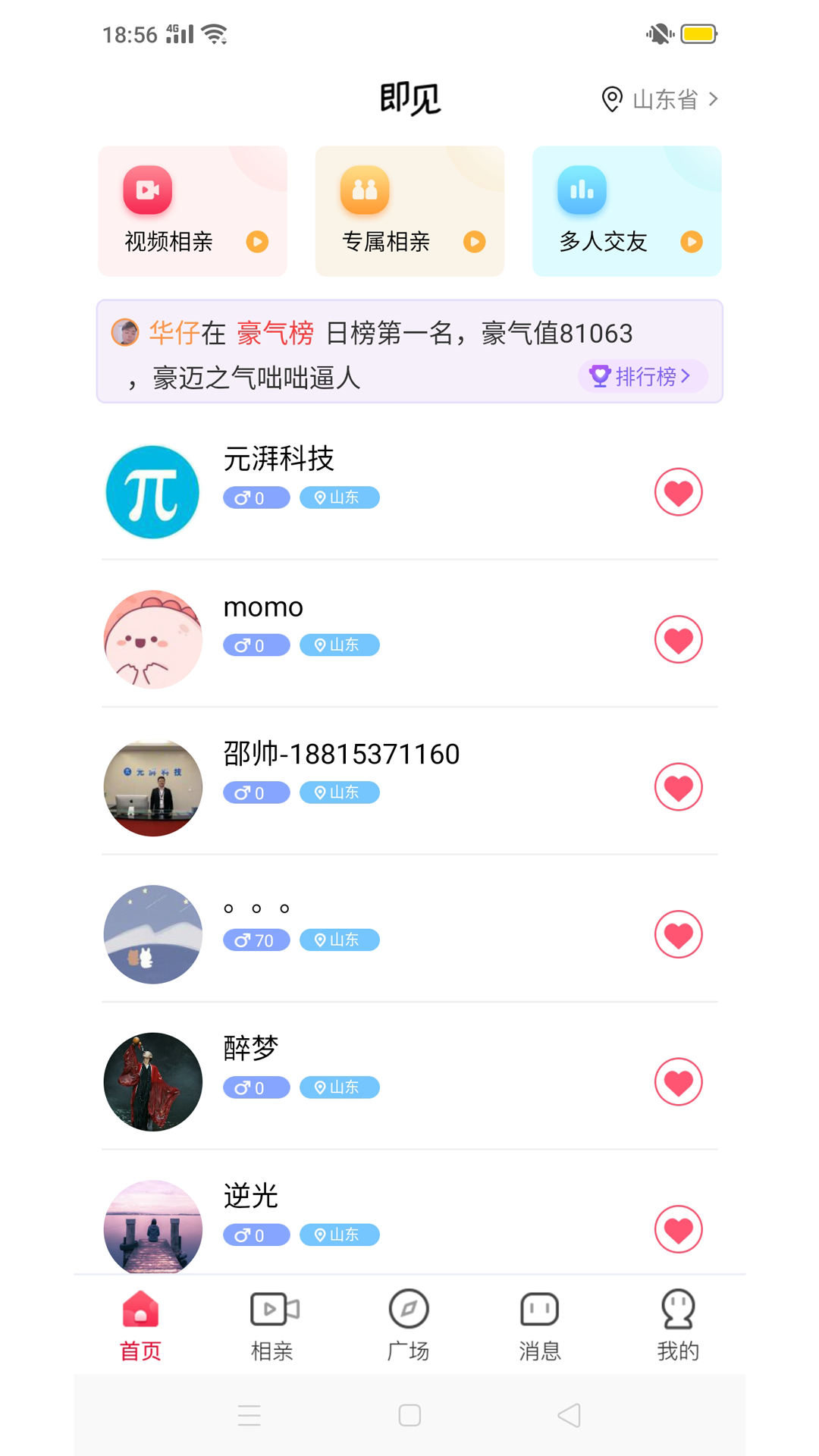Viewport: 819px width, 1456px height.
Task: Open 醉梦's avatar thumbnail
Action: (x=152, y=1082)
